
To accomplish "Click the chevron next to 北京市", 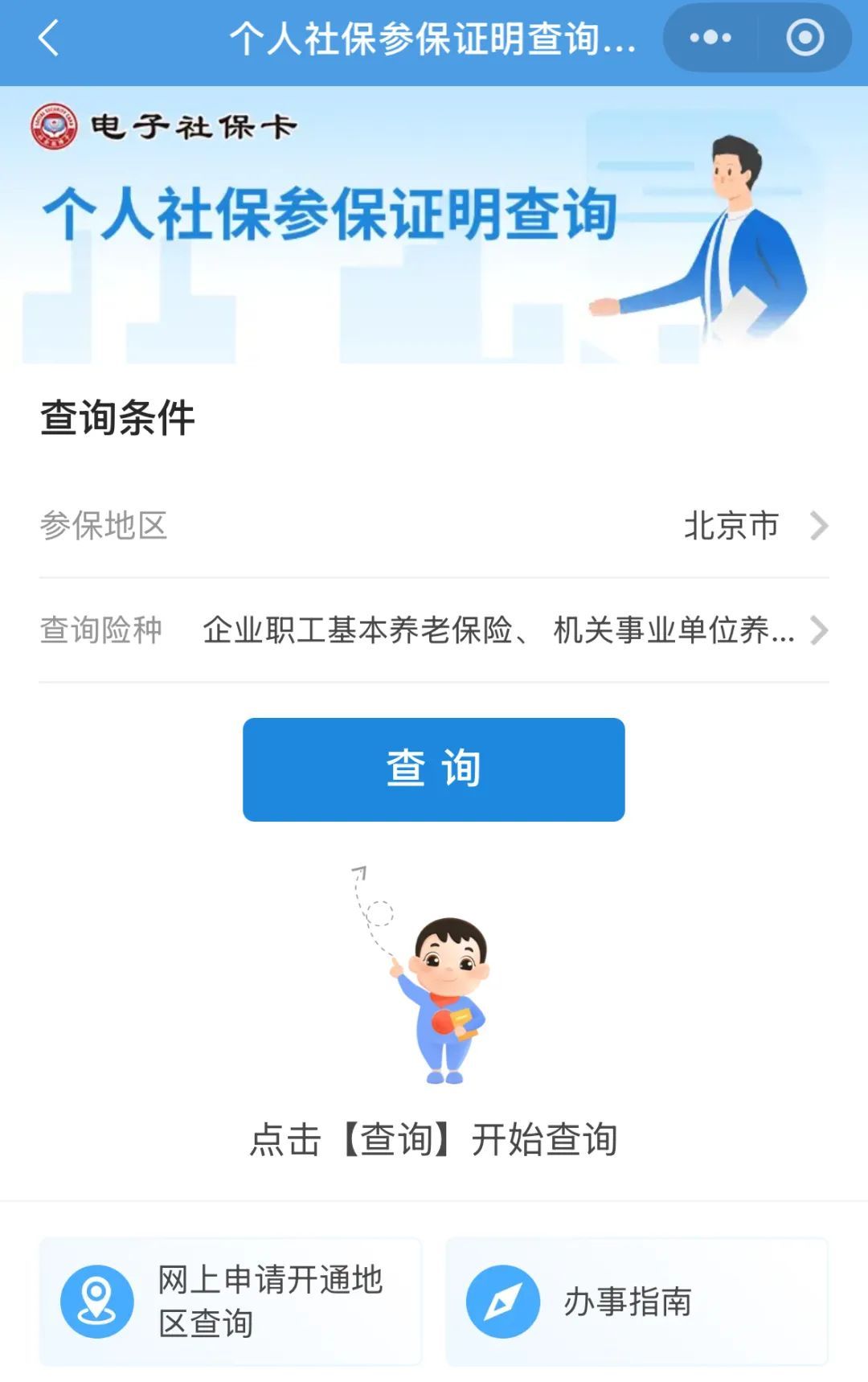I will 818,527.
